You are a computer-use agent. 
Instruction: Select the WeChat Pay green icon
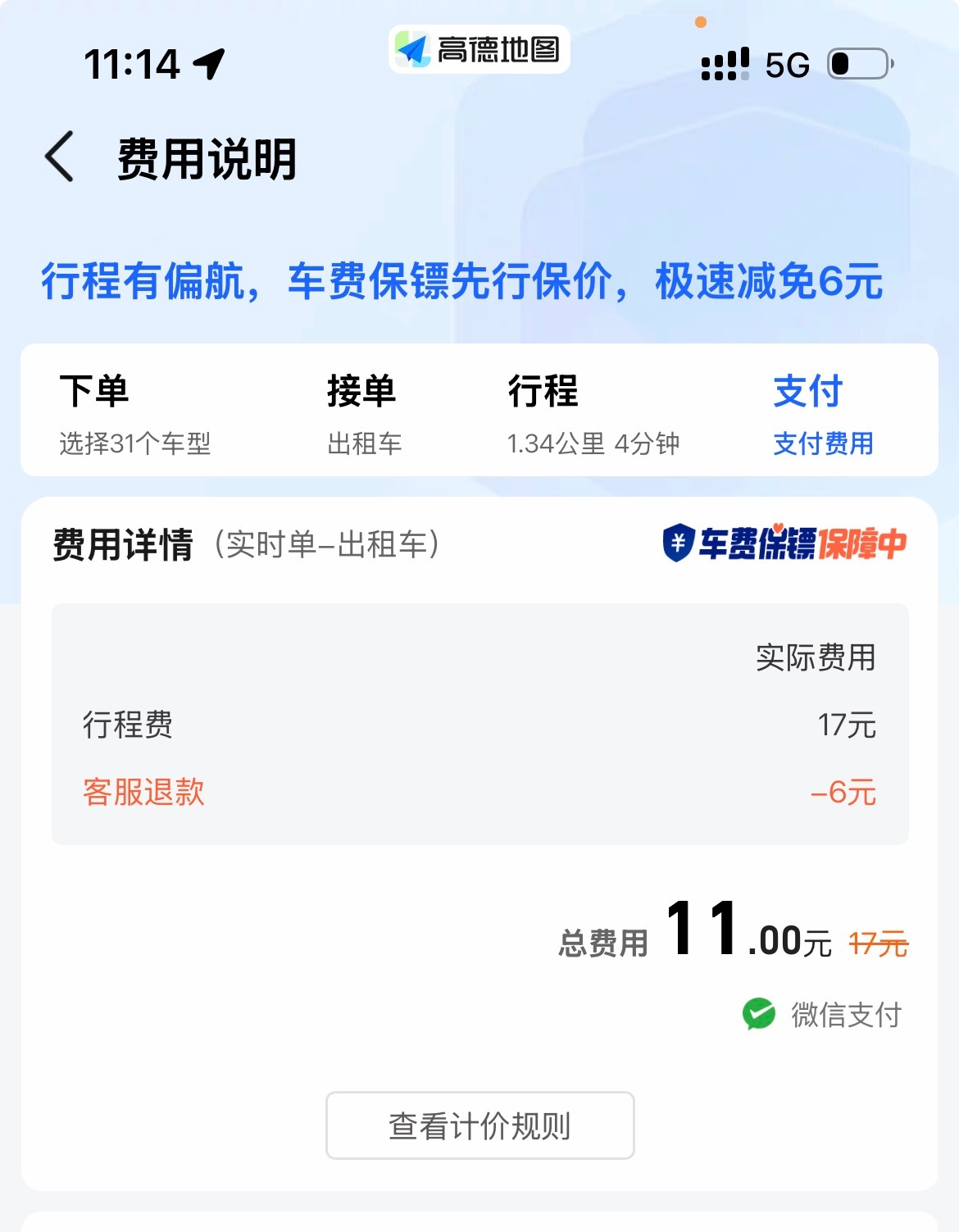coord(758,1015)
